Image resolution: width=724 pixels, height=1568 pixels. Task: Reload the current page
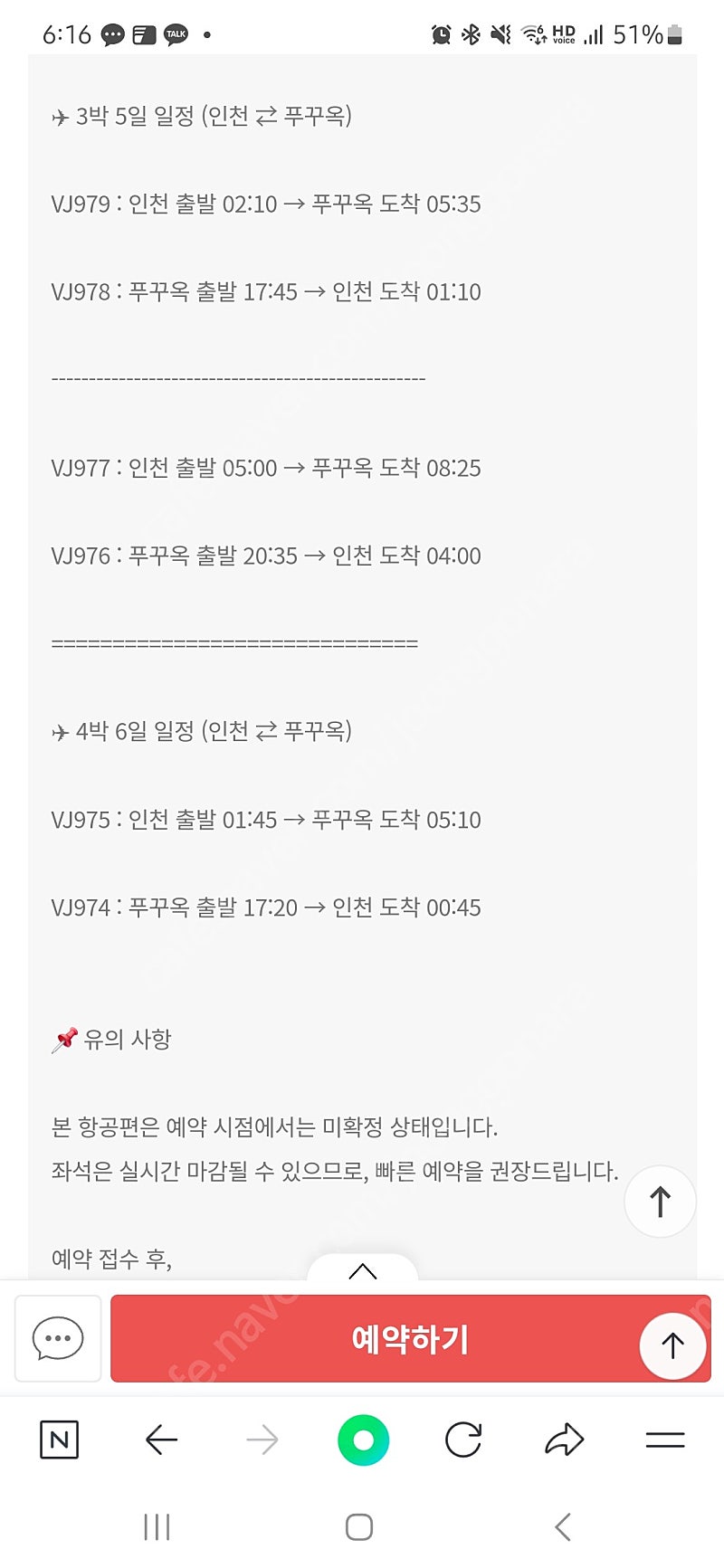463,1440
